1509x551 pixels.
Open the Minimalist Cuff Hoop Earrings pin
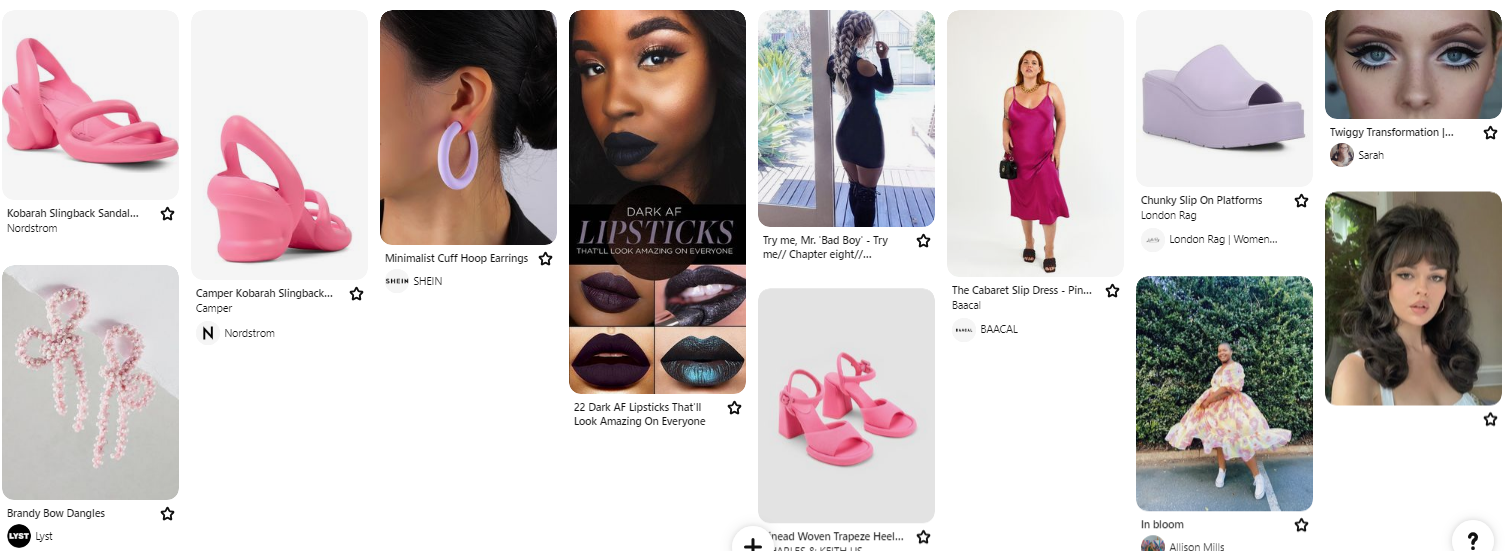[x=468, y=127]
